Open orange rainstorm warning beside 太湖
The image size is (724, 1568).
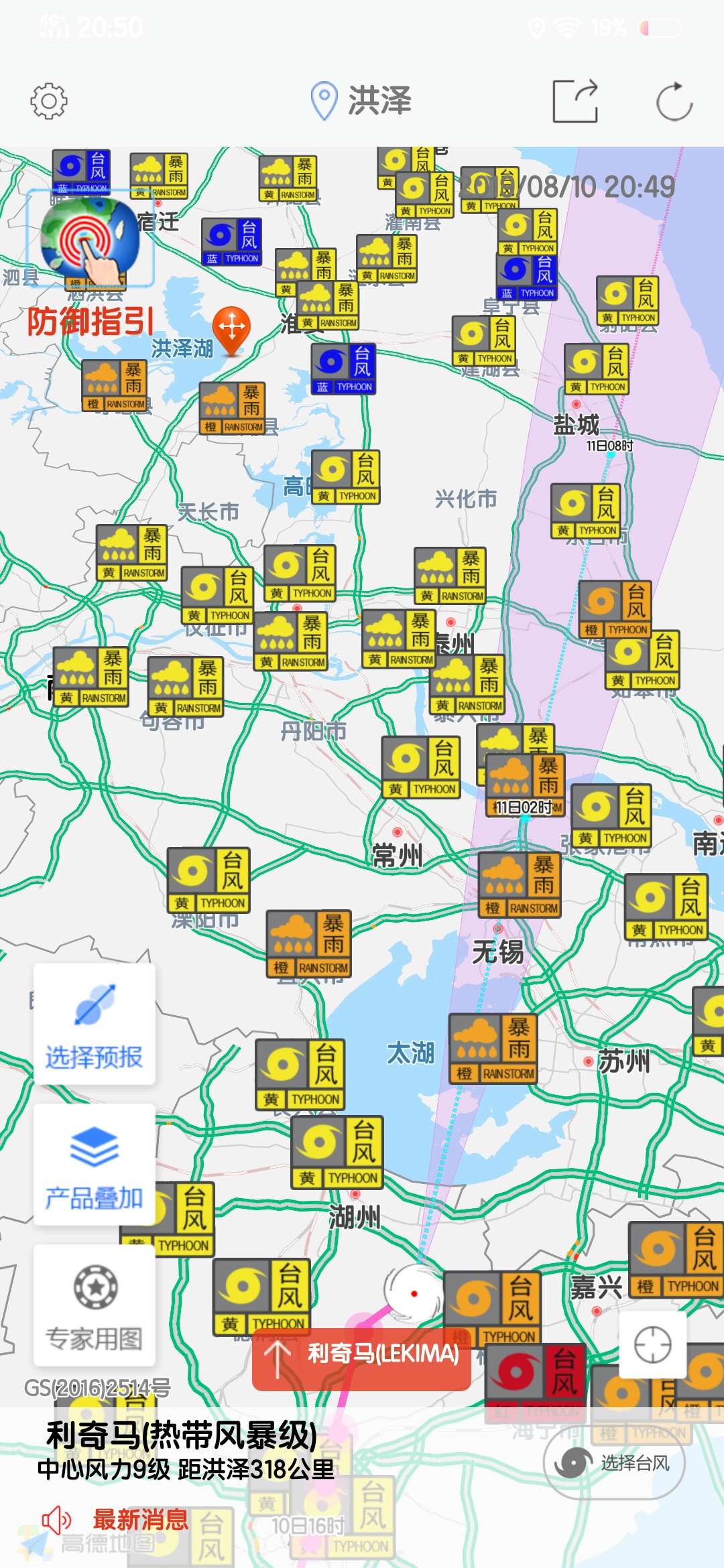[x=493, y=1049]
